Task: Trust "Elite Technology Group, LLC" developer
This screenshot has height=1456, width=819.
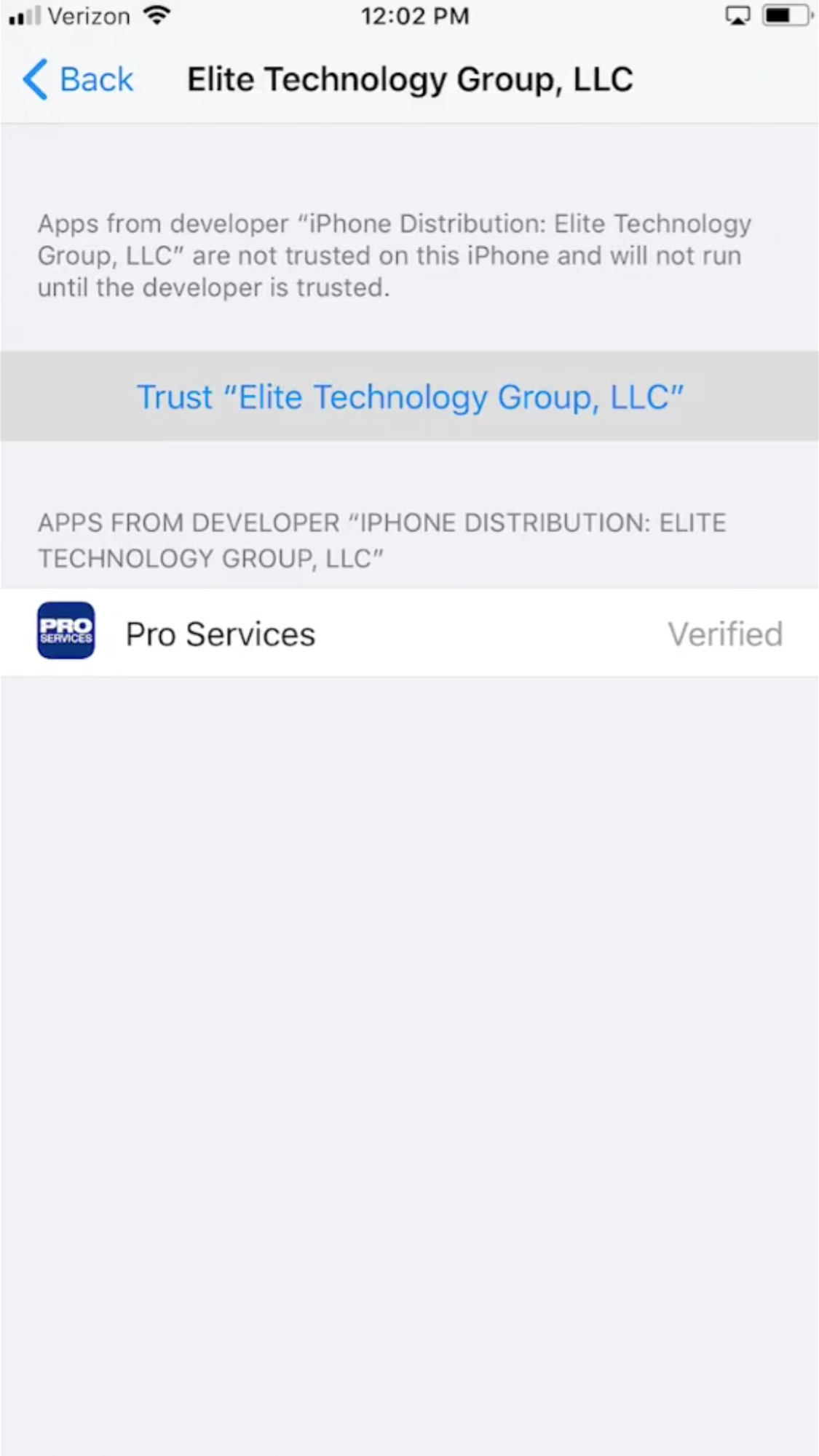Action: point(410,397)
